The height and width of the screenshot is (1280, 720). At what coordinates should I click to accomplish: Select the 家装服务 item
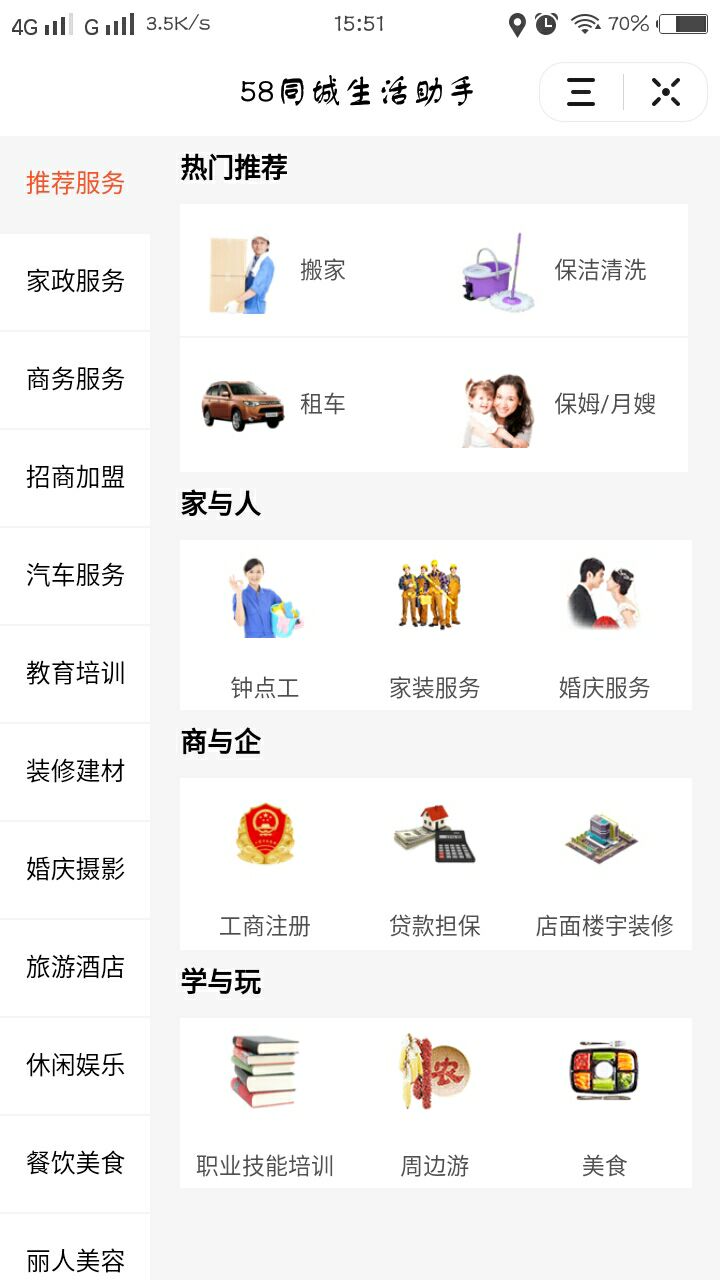435,626
